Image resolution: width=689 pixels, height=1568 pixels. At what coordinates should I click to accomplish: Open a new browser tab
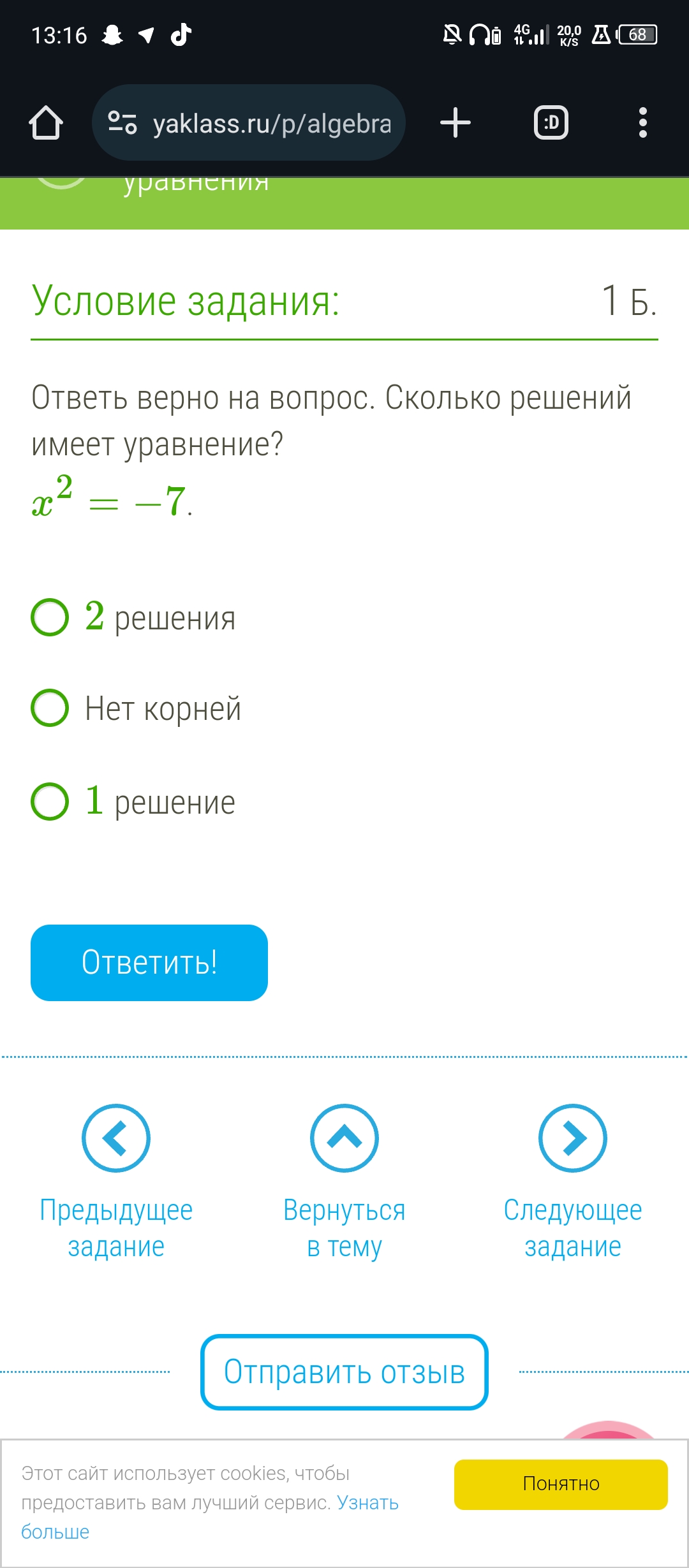tap(456, 122)
